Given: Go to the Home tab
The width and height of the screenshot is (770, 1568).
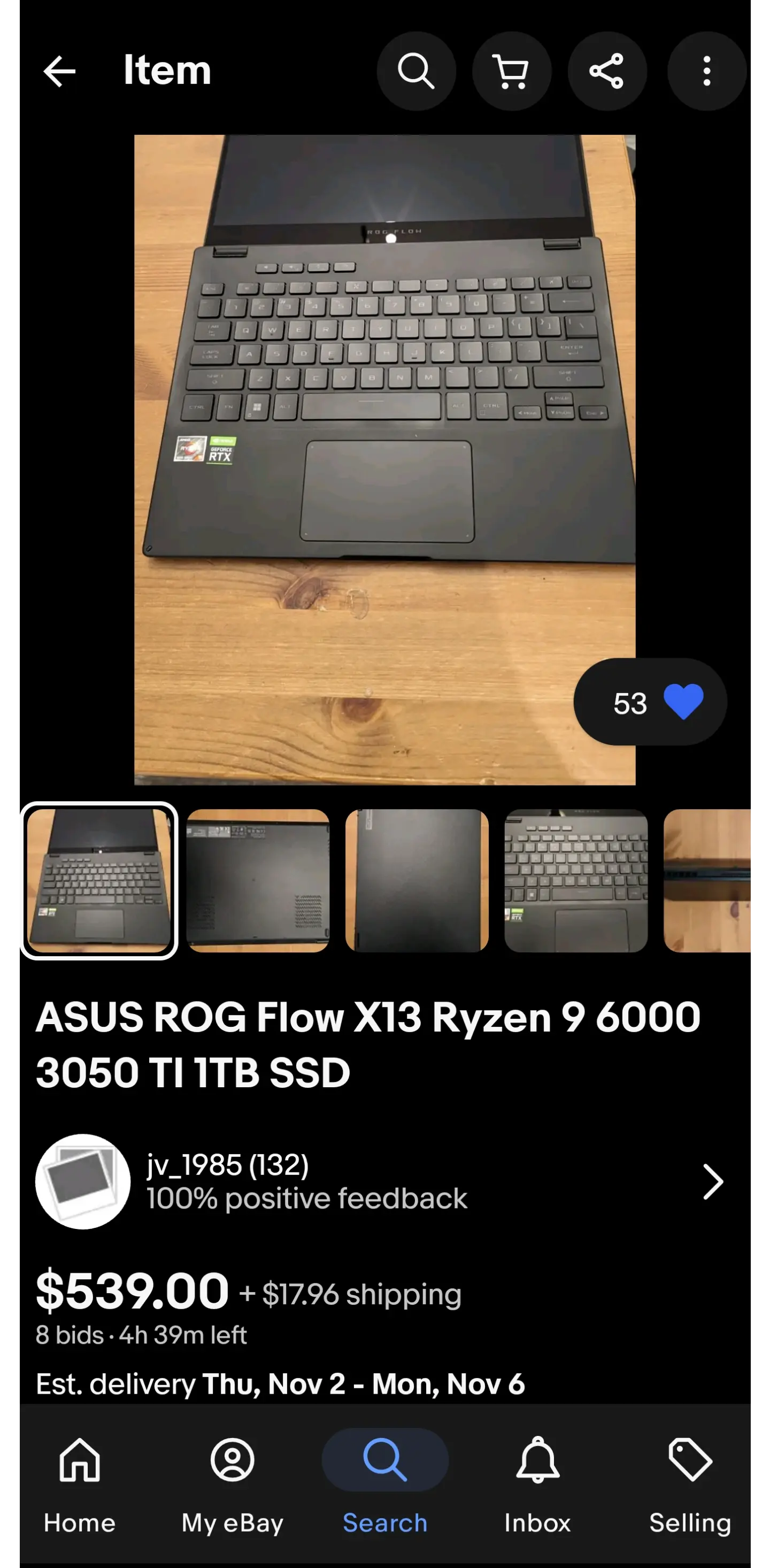Looking at the screenshot, I should coord(80,1485).
